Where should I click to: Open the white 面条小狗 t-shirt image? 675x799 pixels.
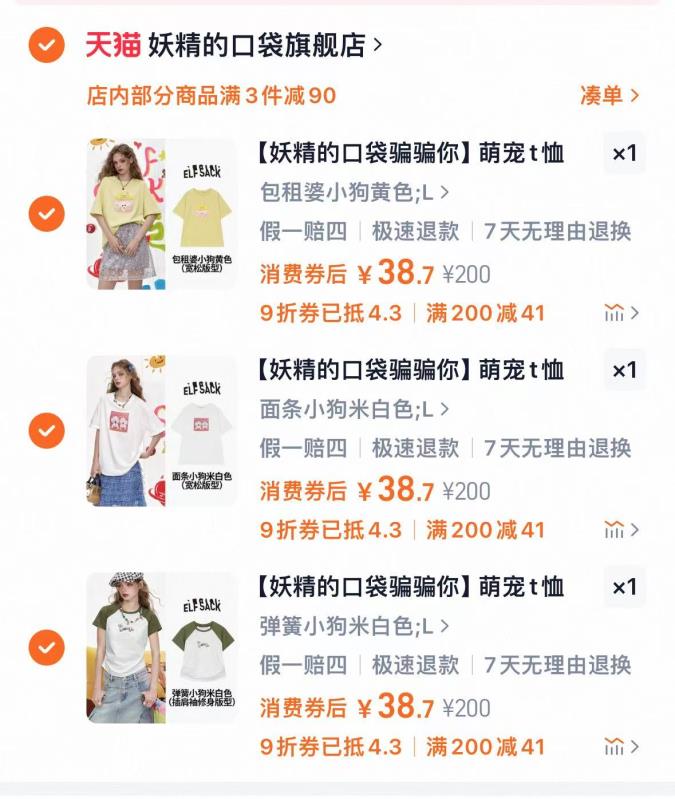click(x=162, y=431)
